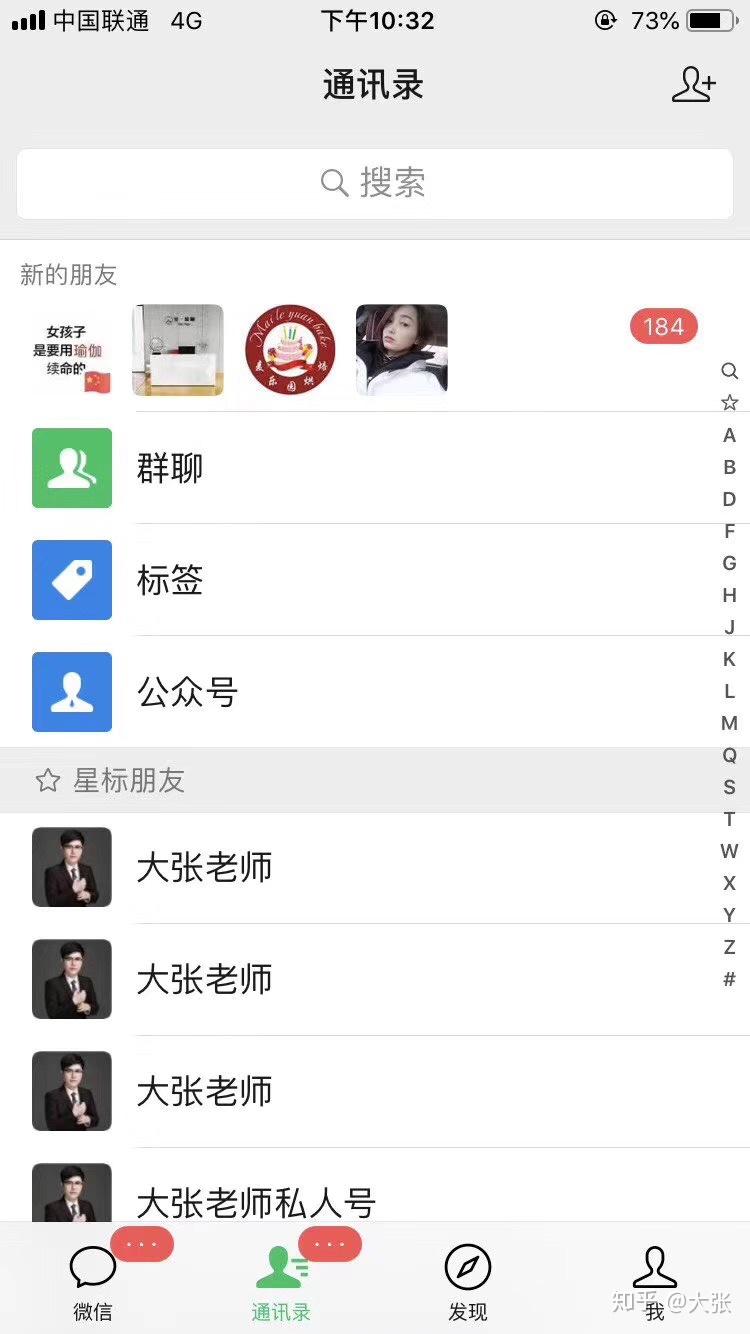Switch to the 发现 tab
Image resolution: width=750 pixels, height=1334 pixels.
click(468, 1281)
